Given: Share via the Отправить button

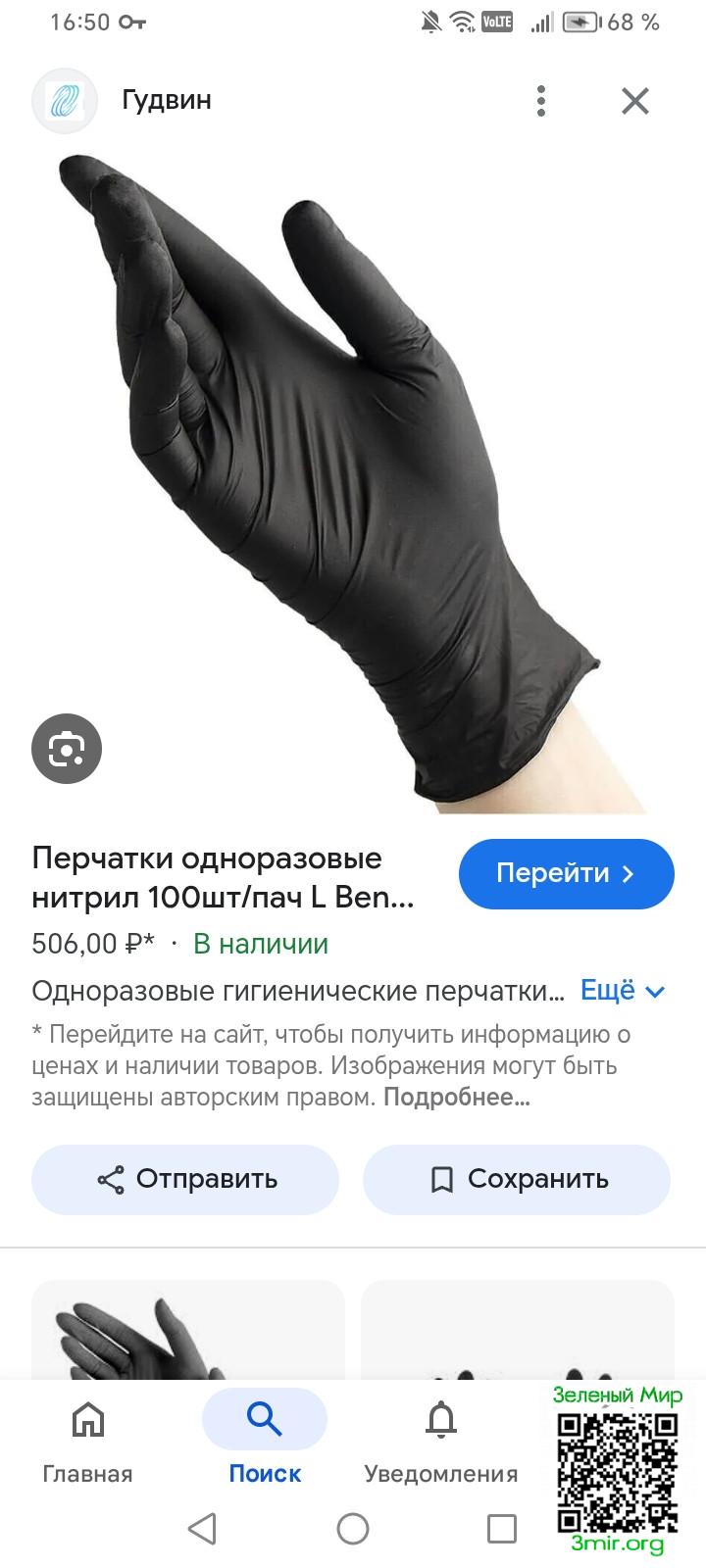Looking at the screenshot, I should 185,1179.
